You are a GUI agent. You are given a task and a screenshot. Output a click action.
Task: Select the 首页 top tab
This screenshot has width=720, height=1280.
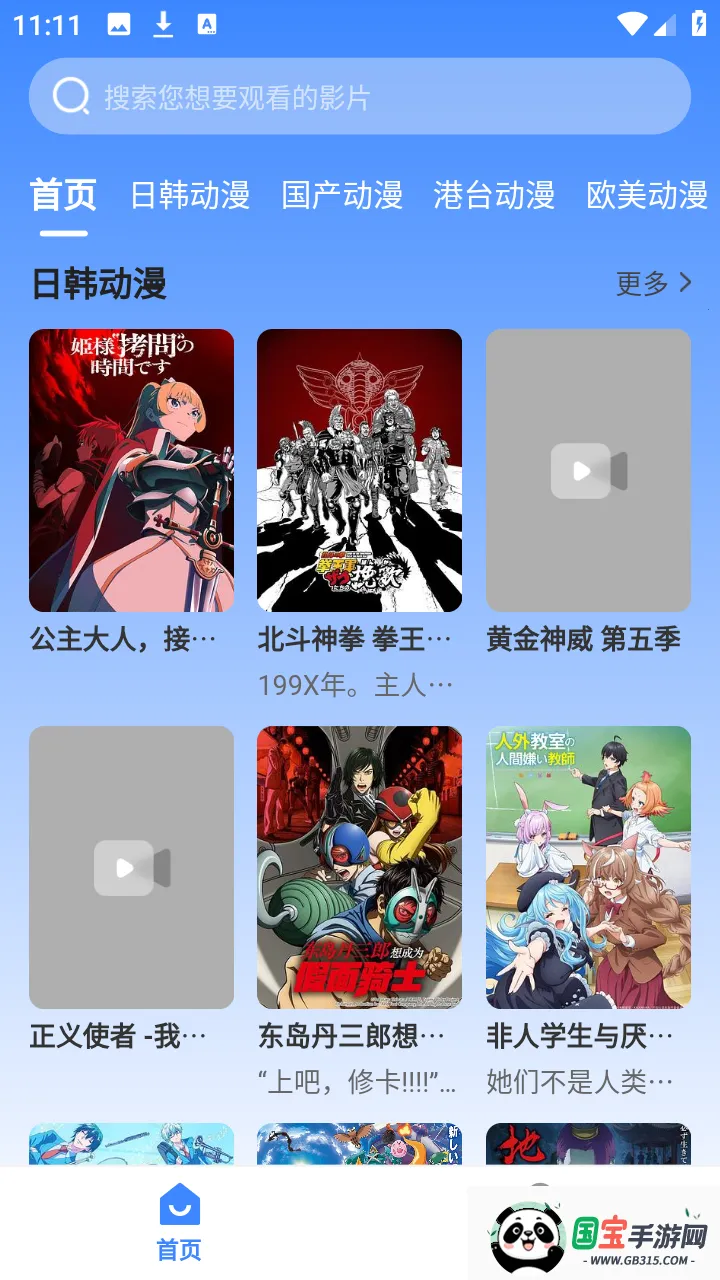click(x=63, y=194)
